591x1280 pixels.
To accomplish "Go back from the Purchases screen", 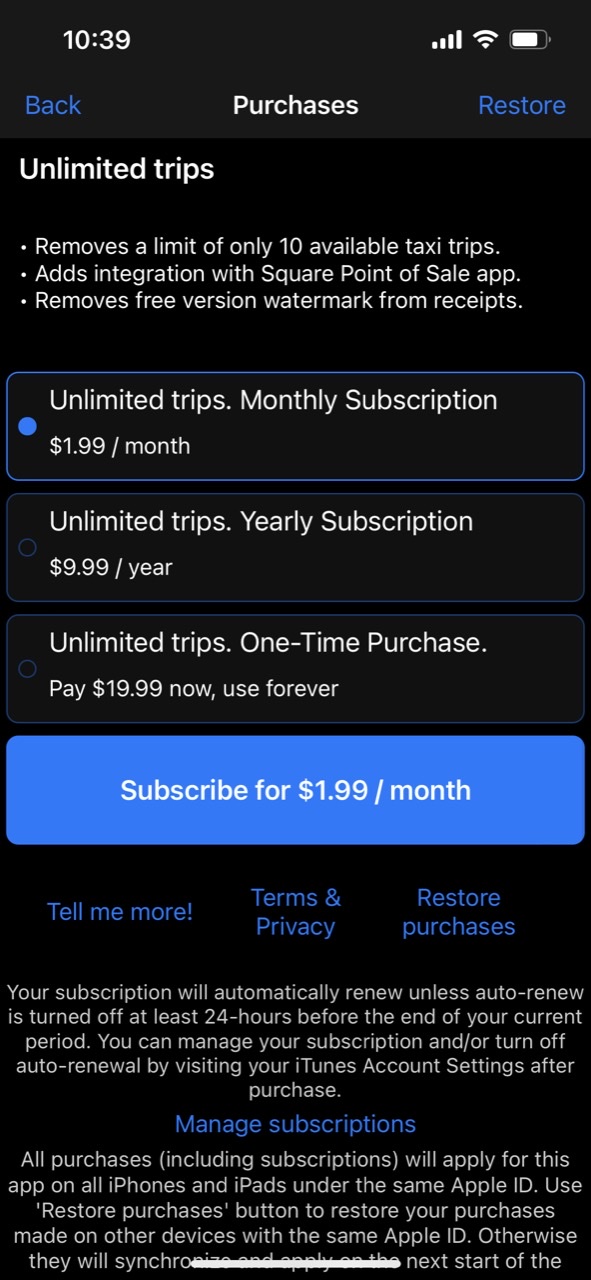I will click(x=53, y=105).
